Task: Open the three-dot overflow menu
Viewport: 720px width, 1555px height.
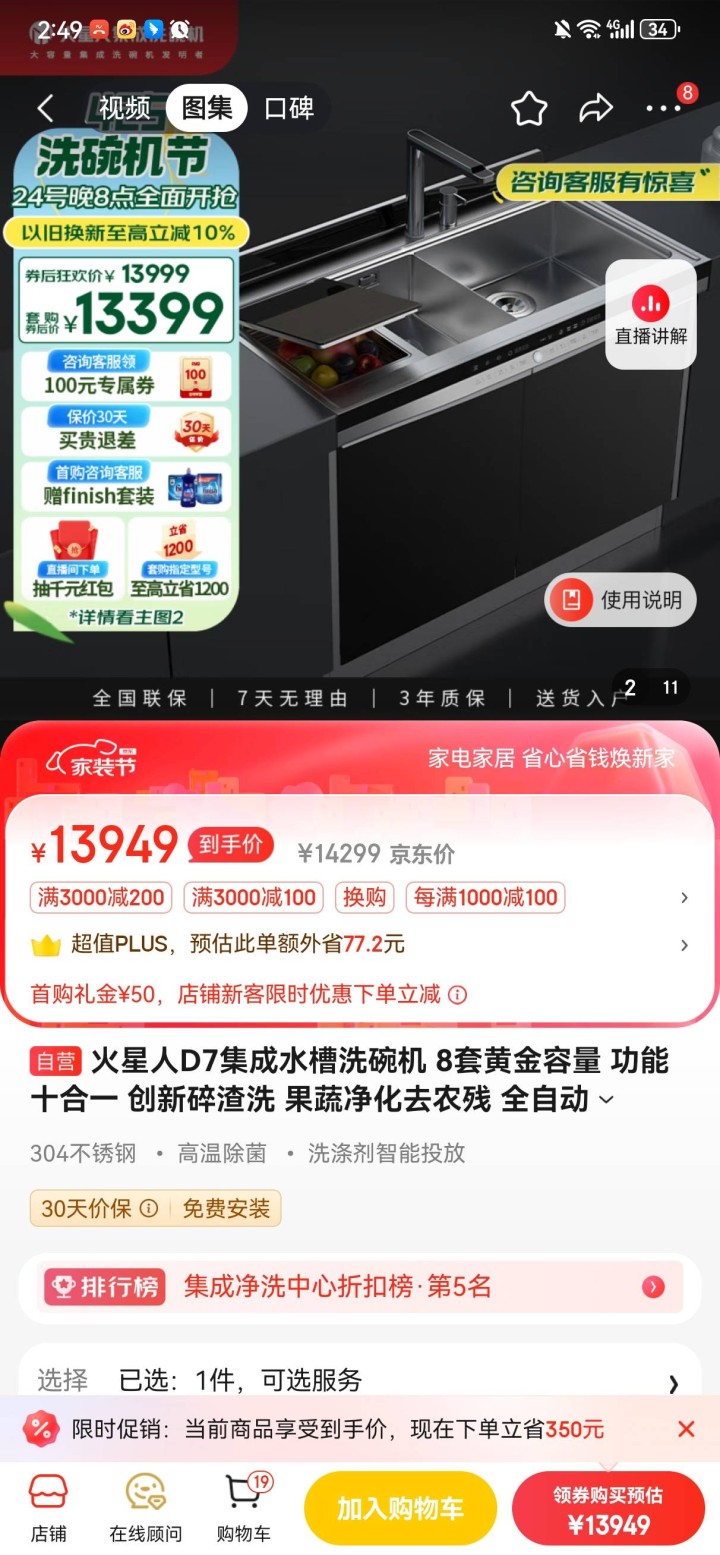Action: pos(662,109)
